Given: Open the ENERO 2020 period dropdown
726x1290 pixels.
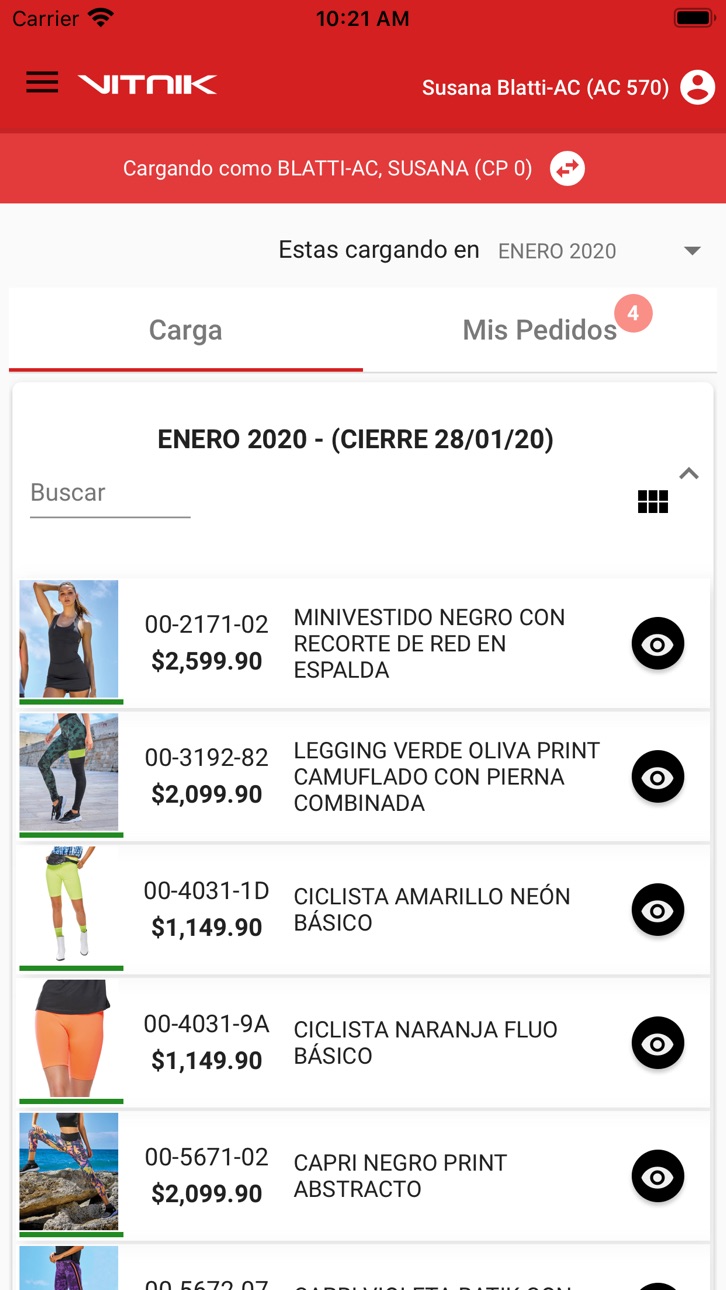Looking at the screenshot, I should click(600, 251).
